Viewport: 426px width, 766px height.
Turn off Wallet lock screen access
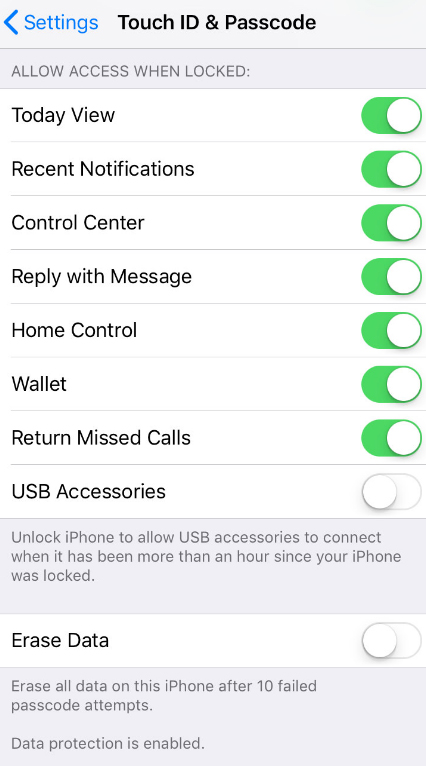click(x=391, y=384)
